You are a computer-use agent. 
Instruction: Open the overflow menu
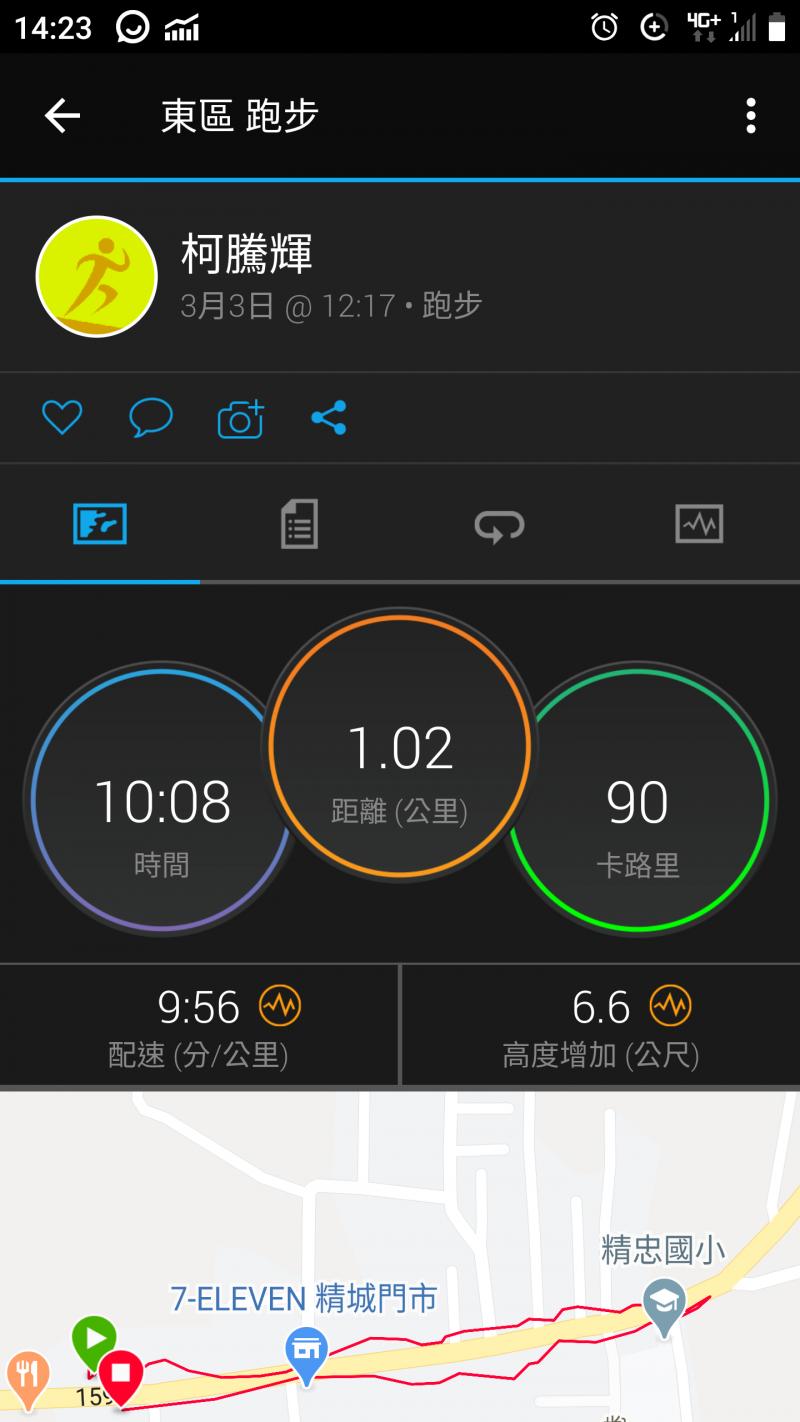[750, 116]
